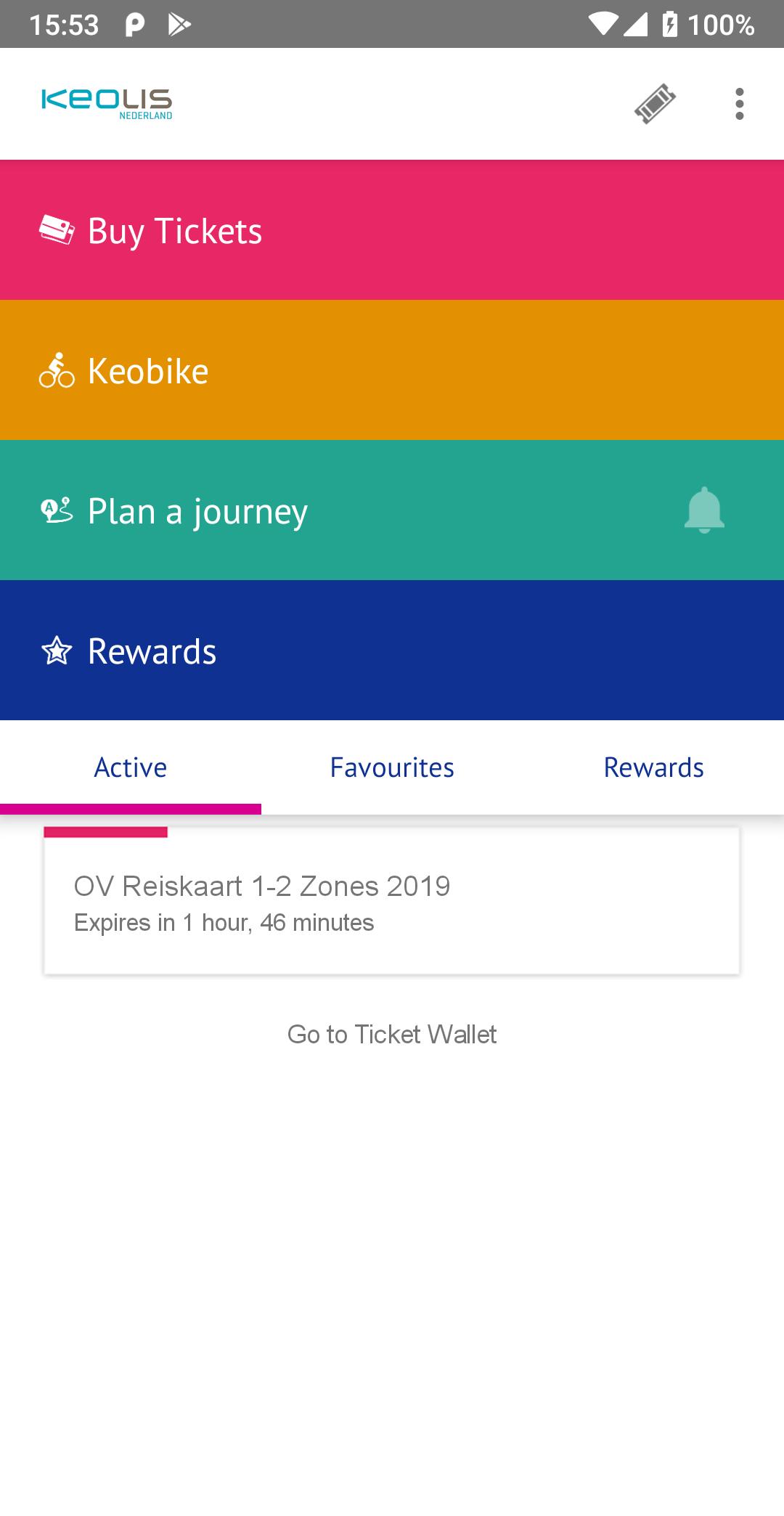Tap Go to Ticket Wallet
The height and width of the screenshot is (1516, 784).
tap(392, 1035)
